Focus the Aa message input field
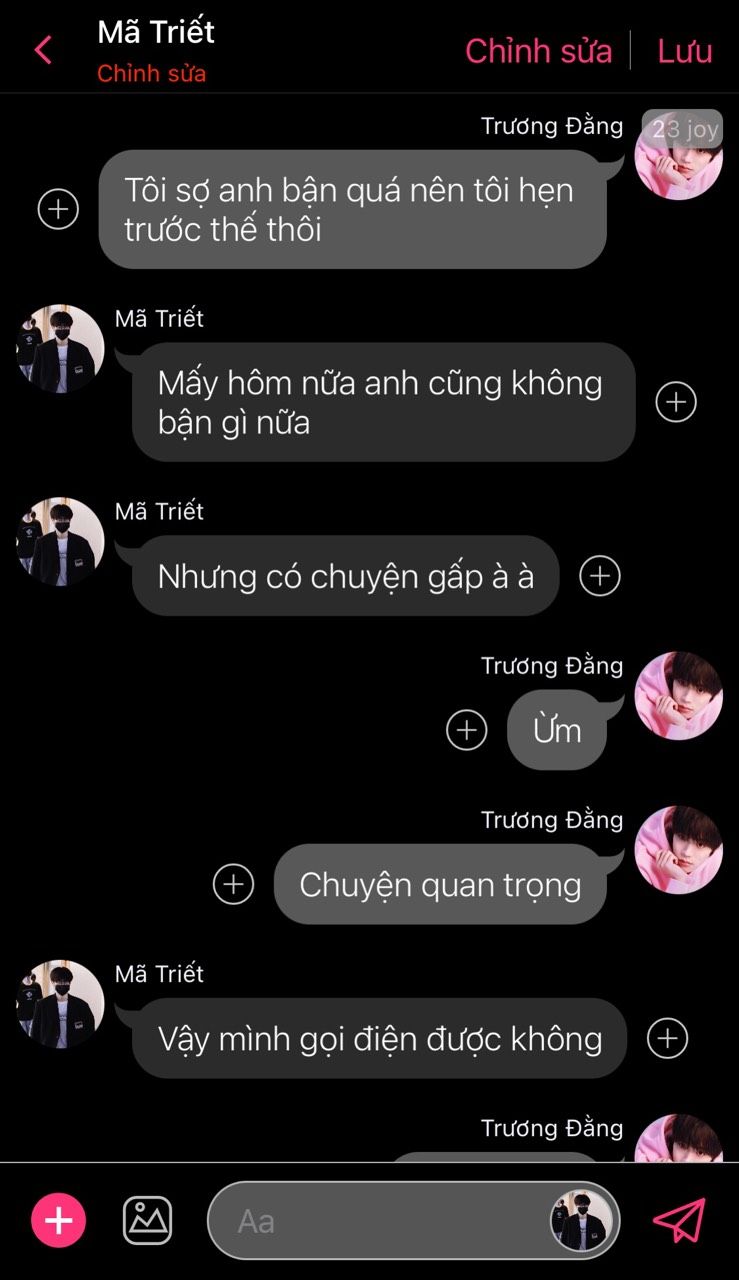 pyautogui.click(x=380, y=1221)
